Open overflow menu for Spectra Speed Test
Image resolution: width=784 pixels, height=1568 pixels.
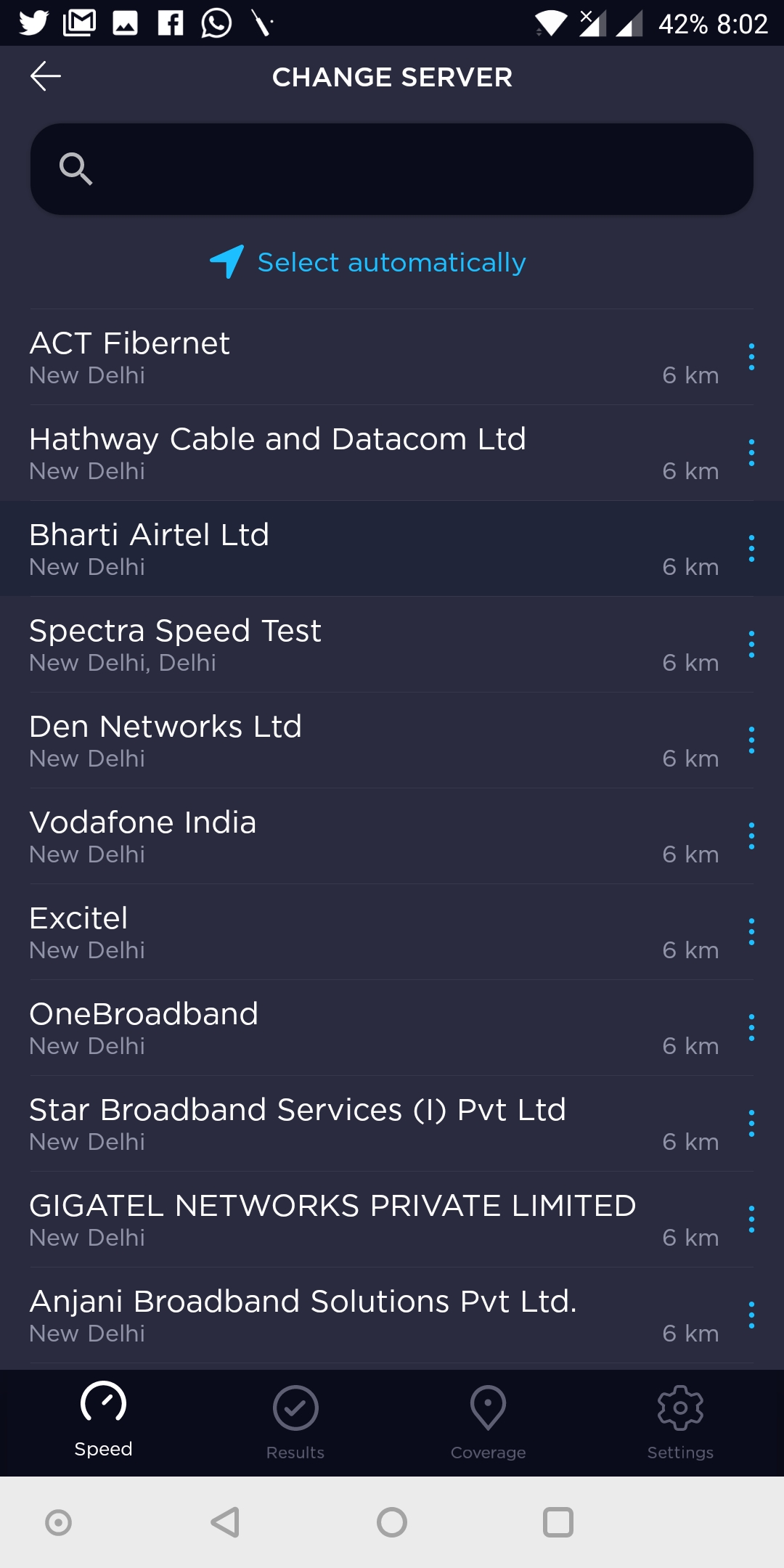tap(751, 645)
